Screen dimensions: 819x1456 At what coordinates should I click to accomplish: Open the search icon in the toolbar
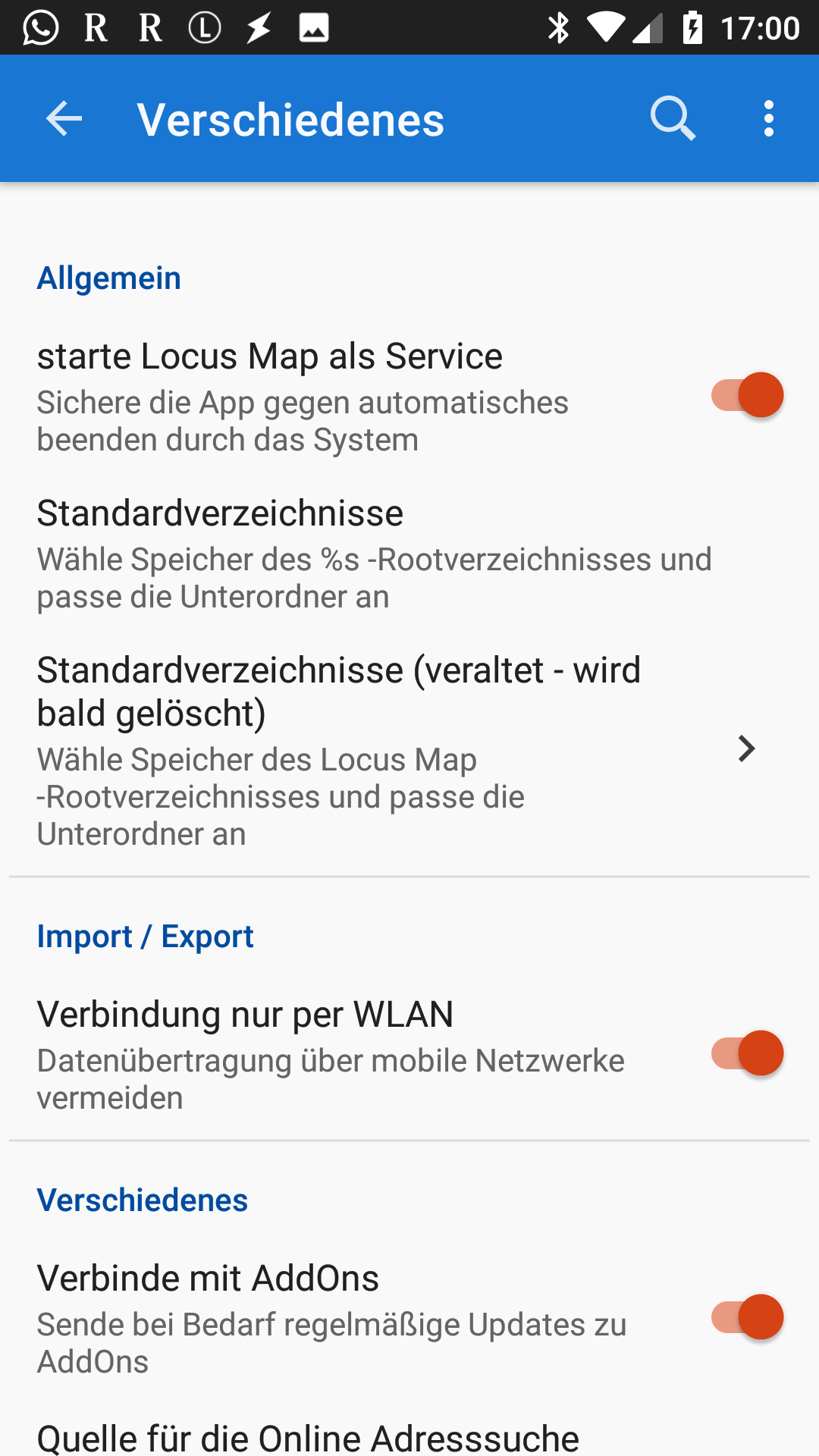[673, 119]
